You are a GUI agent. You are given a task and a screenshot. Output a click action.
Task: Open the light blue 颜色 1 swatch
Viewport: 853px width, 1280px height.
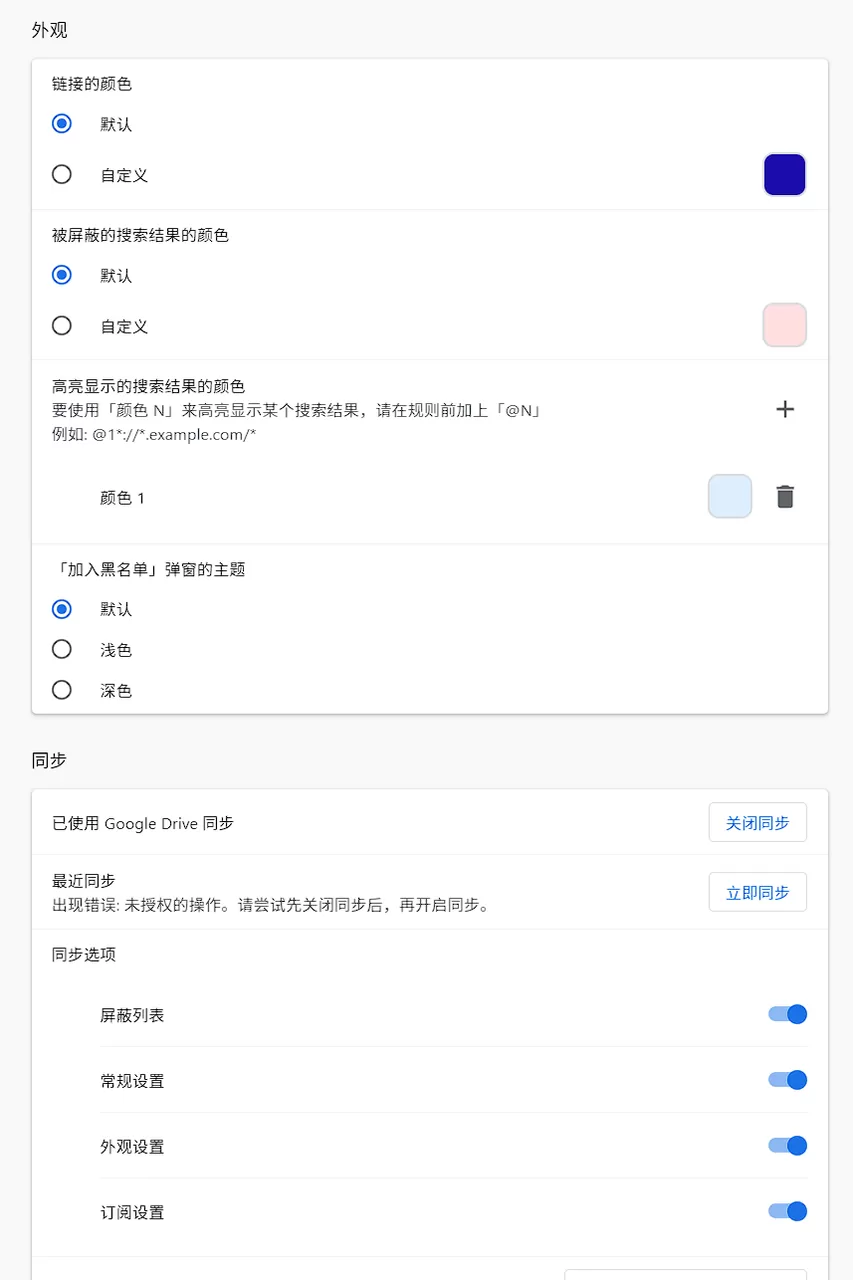729,496
